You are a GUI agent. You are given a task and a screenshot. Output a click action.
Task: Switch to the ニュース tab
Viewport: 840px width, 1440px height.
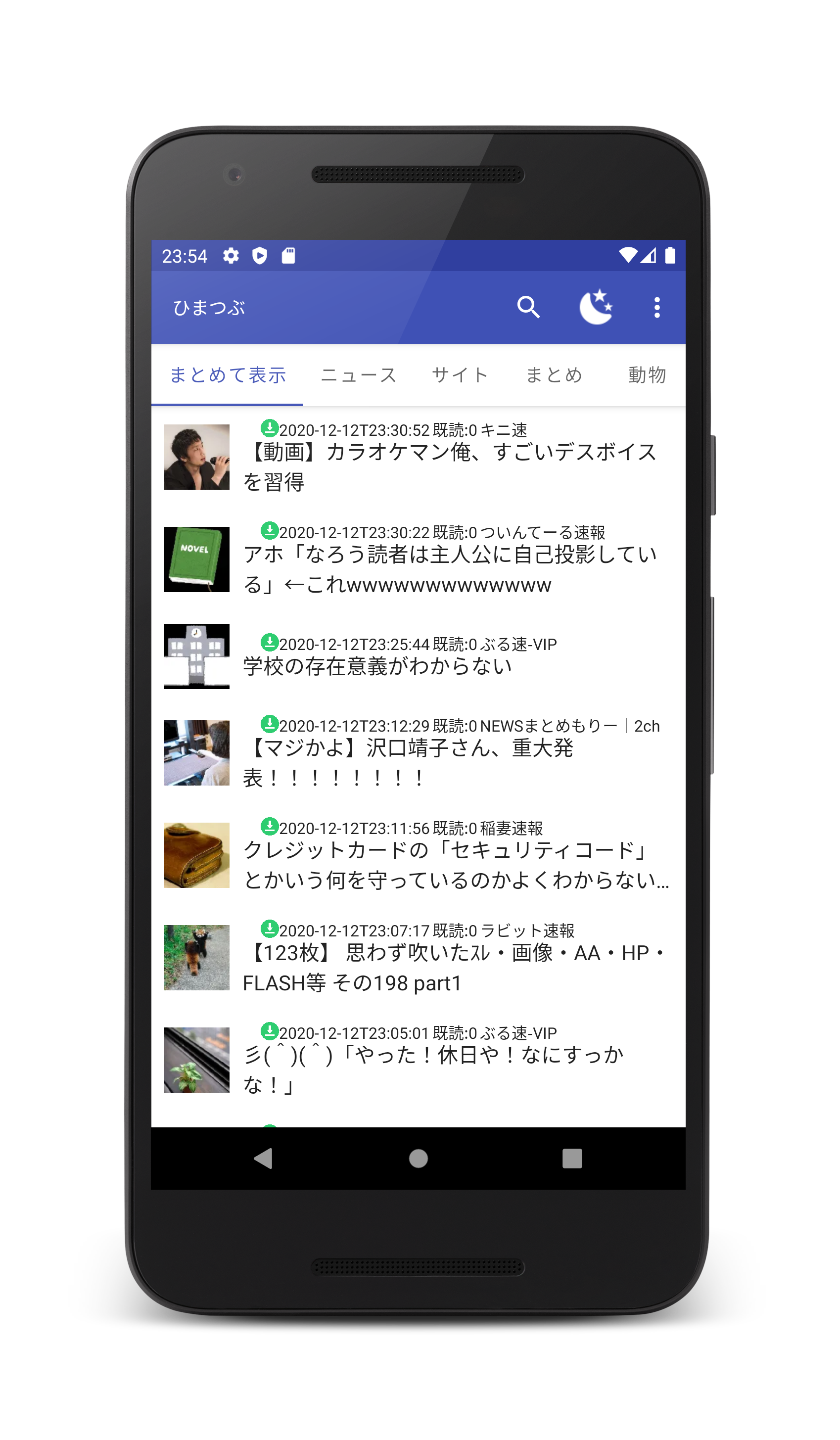point(358,375)
